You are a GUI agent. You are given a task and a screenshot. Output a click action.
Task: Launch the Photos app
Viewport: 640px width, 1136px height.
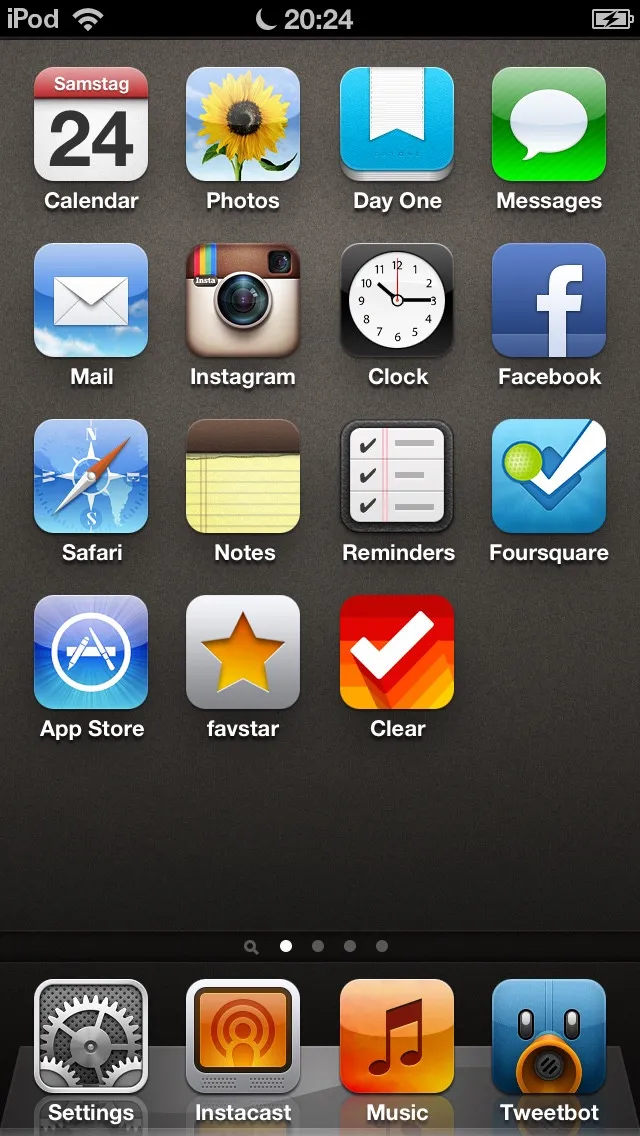click(x=243, y=124)
